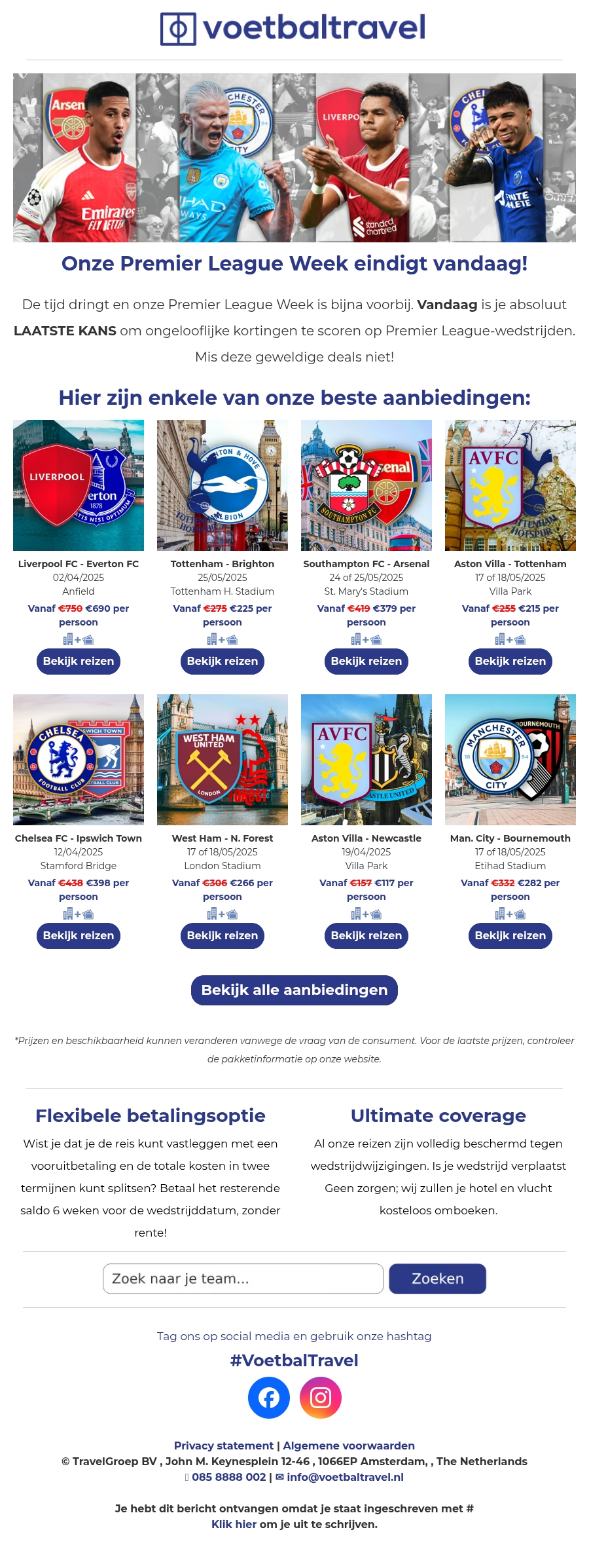589x1568 pixels.
Task: Email info@voetbaltravel.nl
Action: (x=345, y=1477)
